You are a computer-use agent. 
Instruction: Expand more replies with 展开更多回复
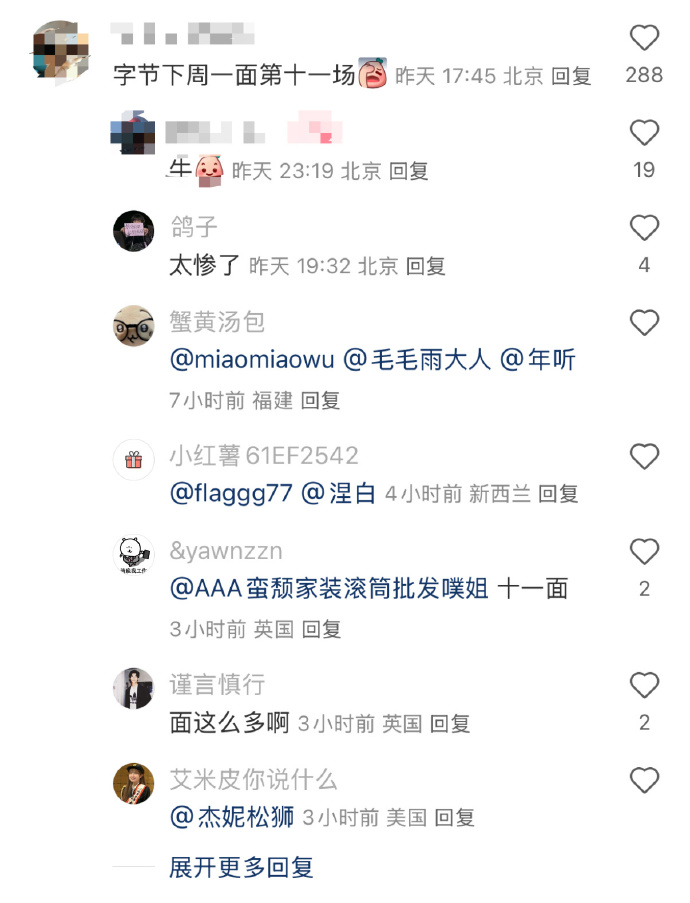[241, 867]
